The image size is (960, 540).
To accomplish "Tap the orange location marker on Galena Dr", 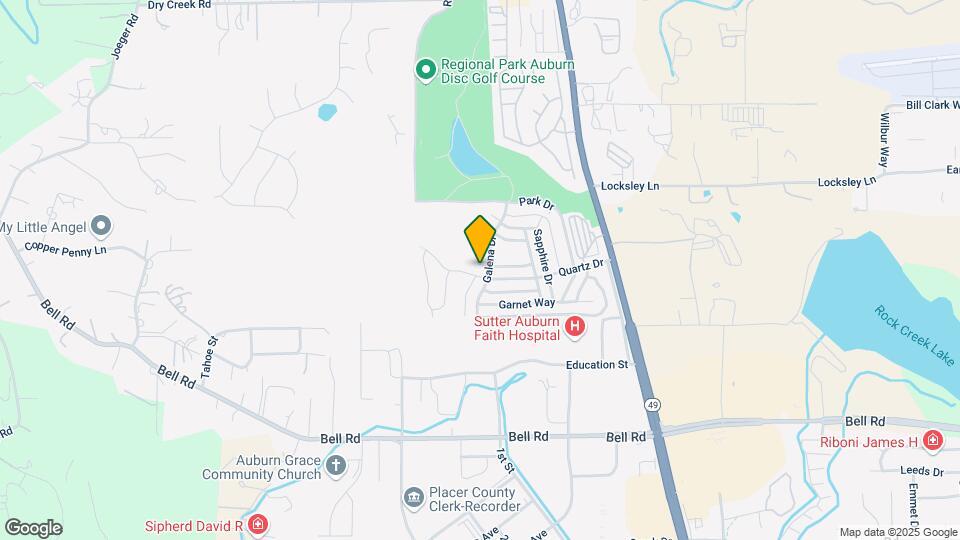I will tap(480, 239).
